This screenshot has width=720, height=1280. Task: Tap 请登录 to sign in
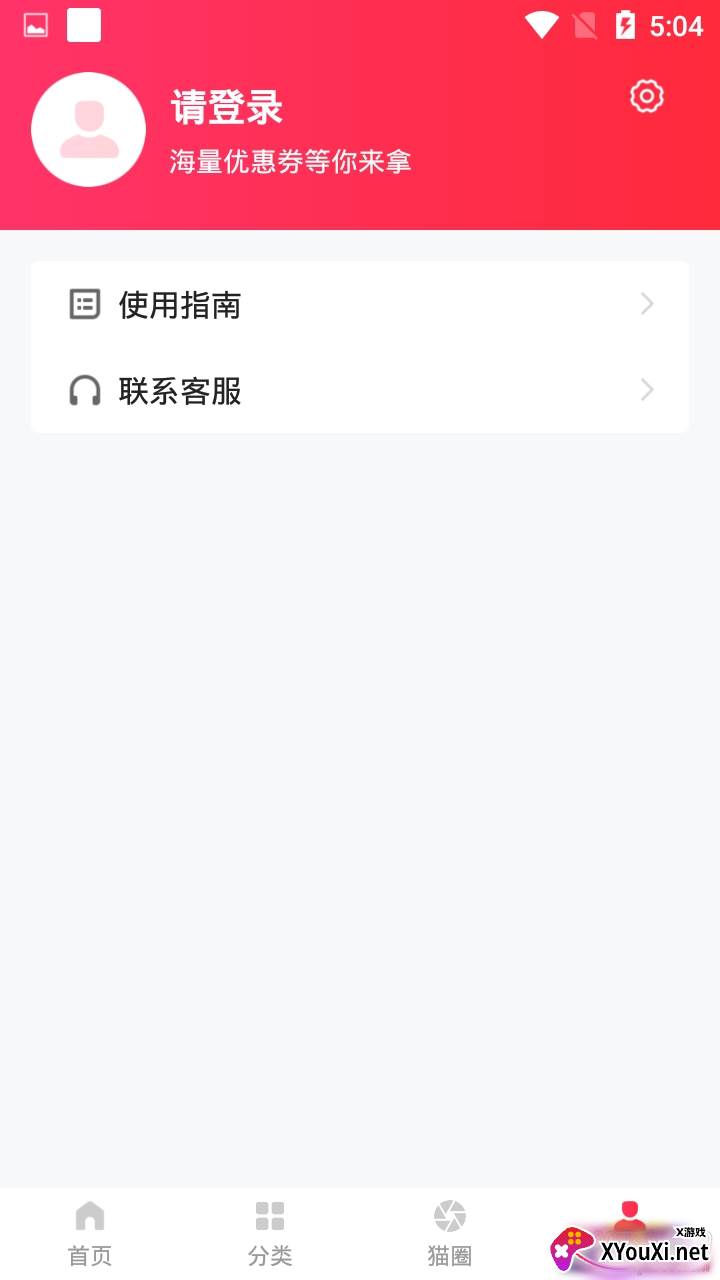pyautogui.click(x=227, y=108)
